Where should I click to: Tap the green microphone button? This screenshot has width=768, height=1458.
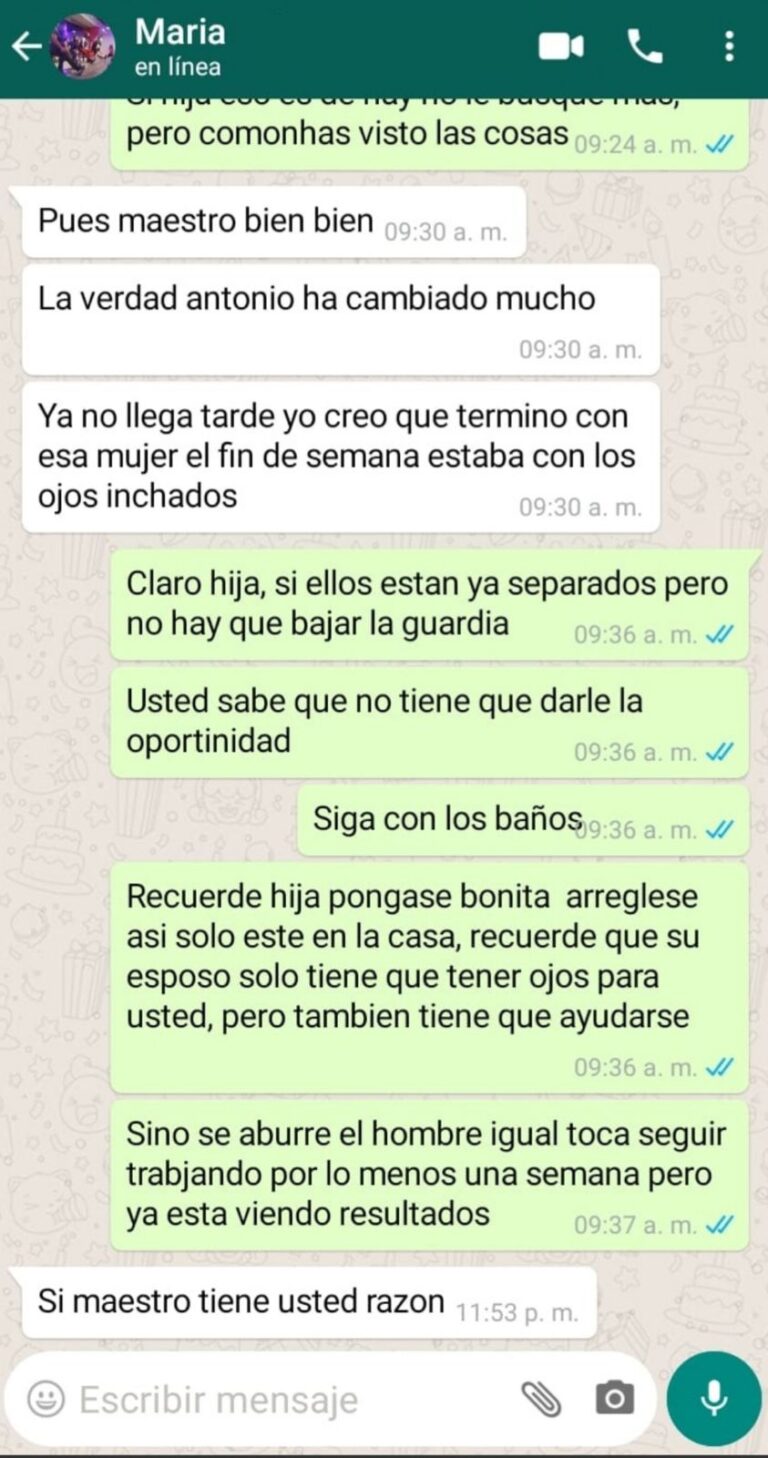coord(713,1399)
